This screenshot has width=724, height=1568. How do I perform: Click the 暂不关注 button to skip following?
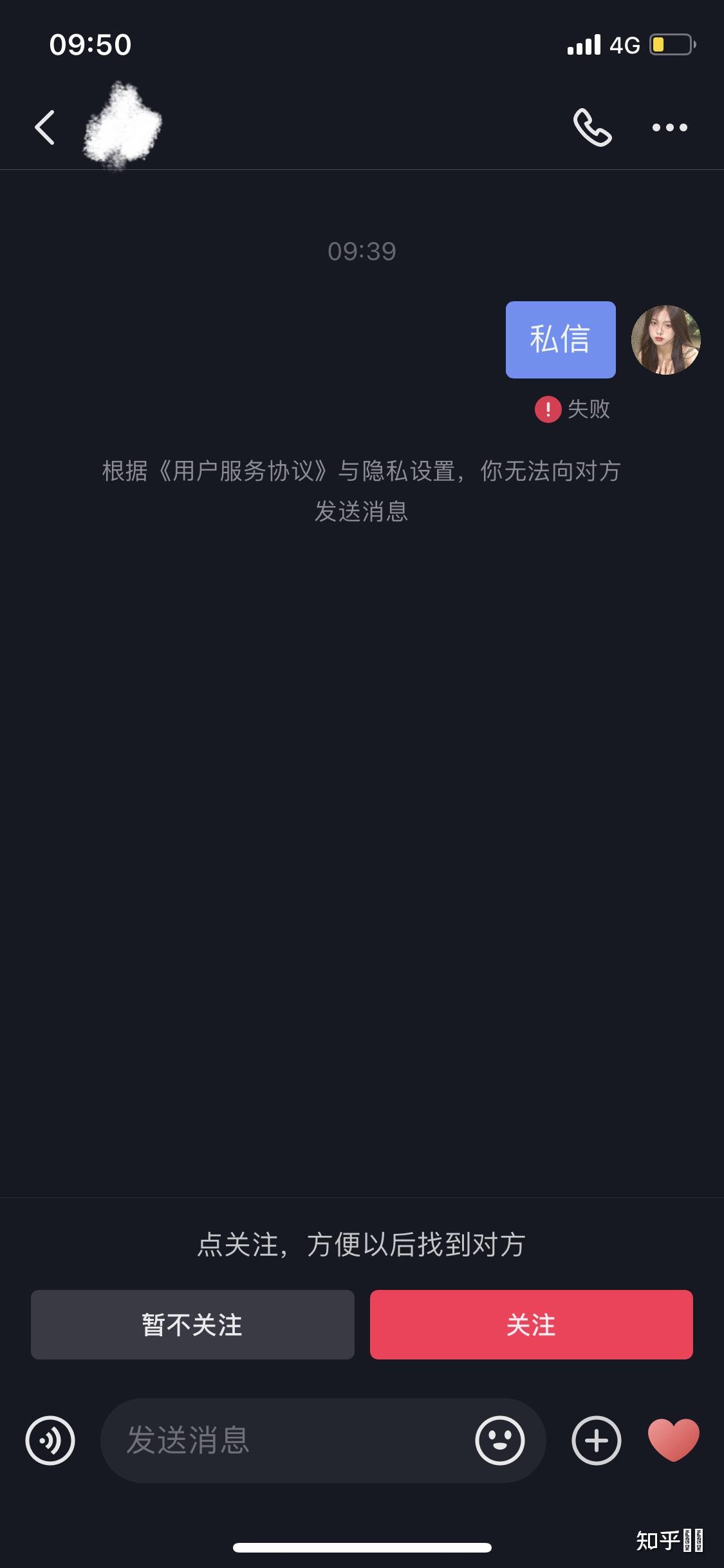191,1325
